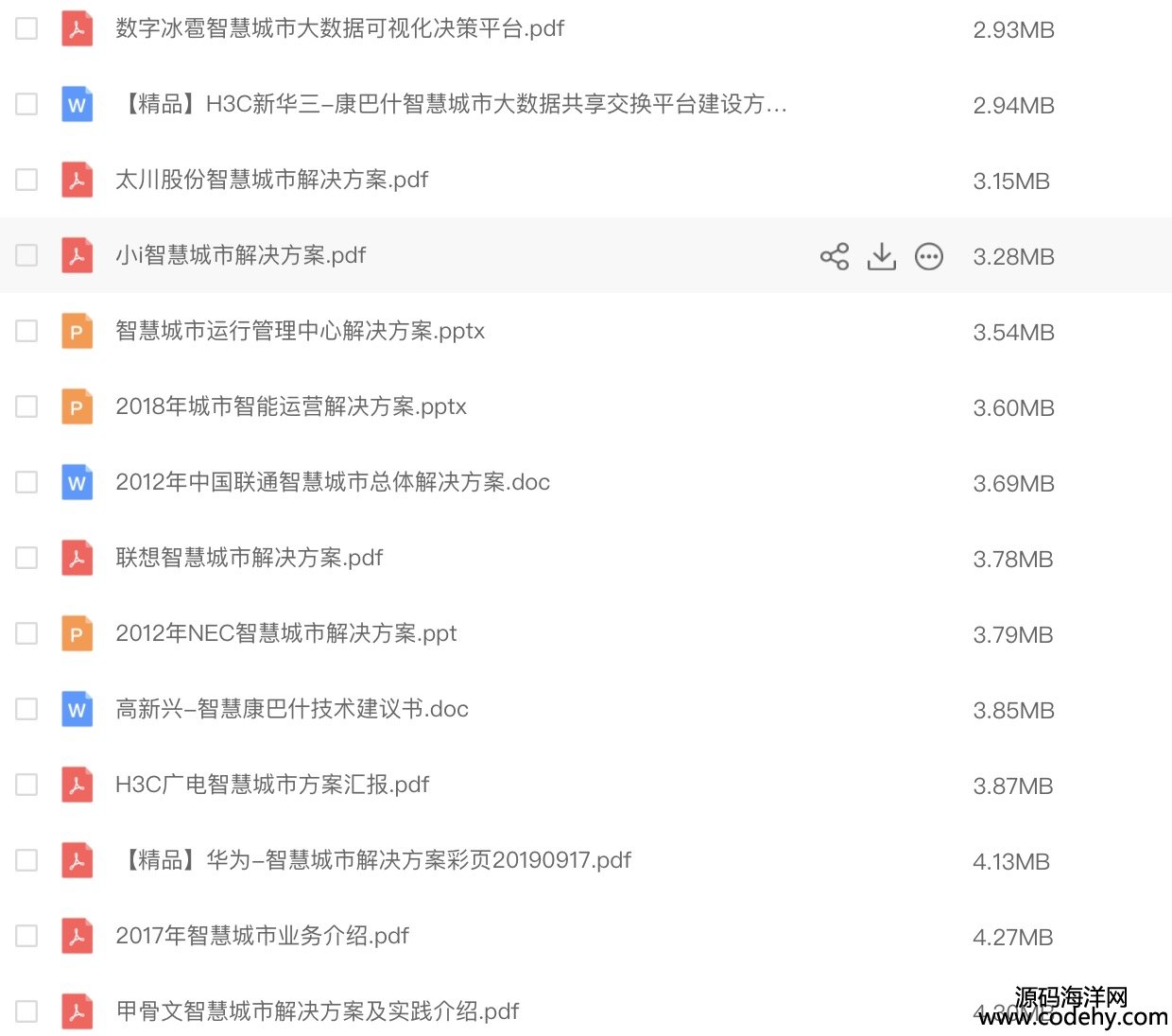Open 高新兴-智慧康巴什技术建议书.doc

291,709
